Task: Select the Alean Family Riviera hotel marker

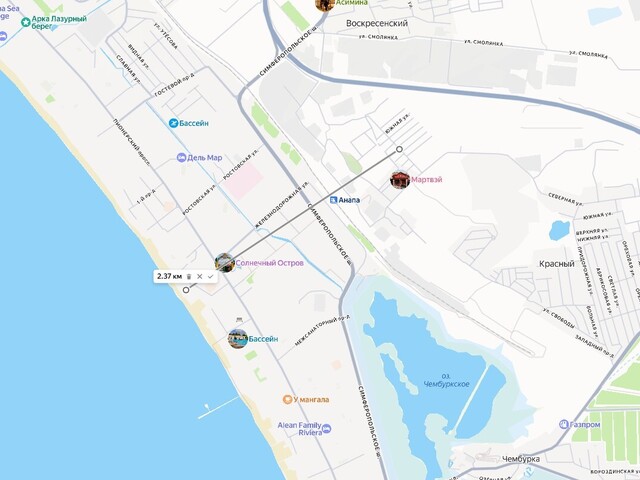Action: (x=326, y=428)
